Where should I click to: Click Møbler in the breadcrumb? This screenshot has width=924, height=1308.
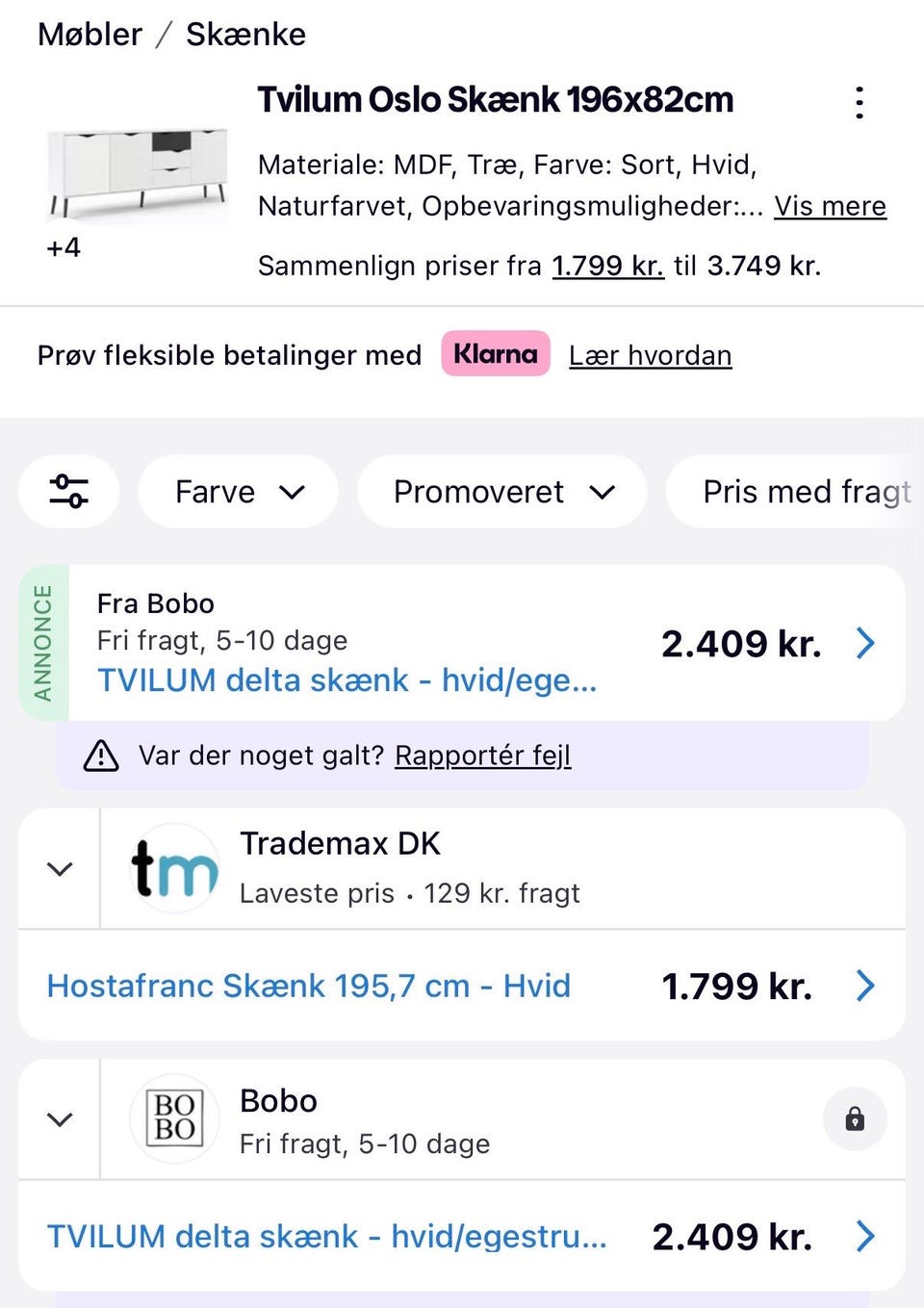(90, 35)
